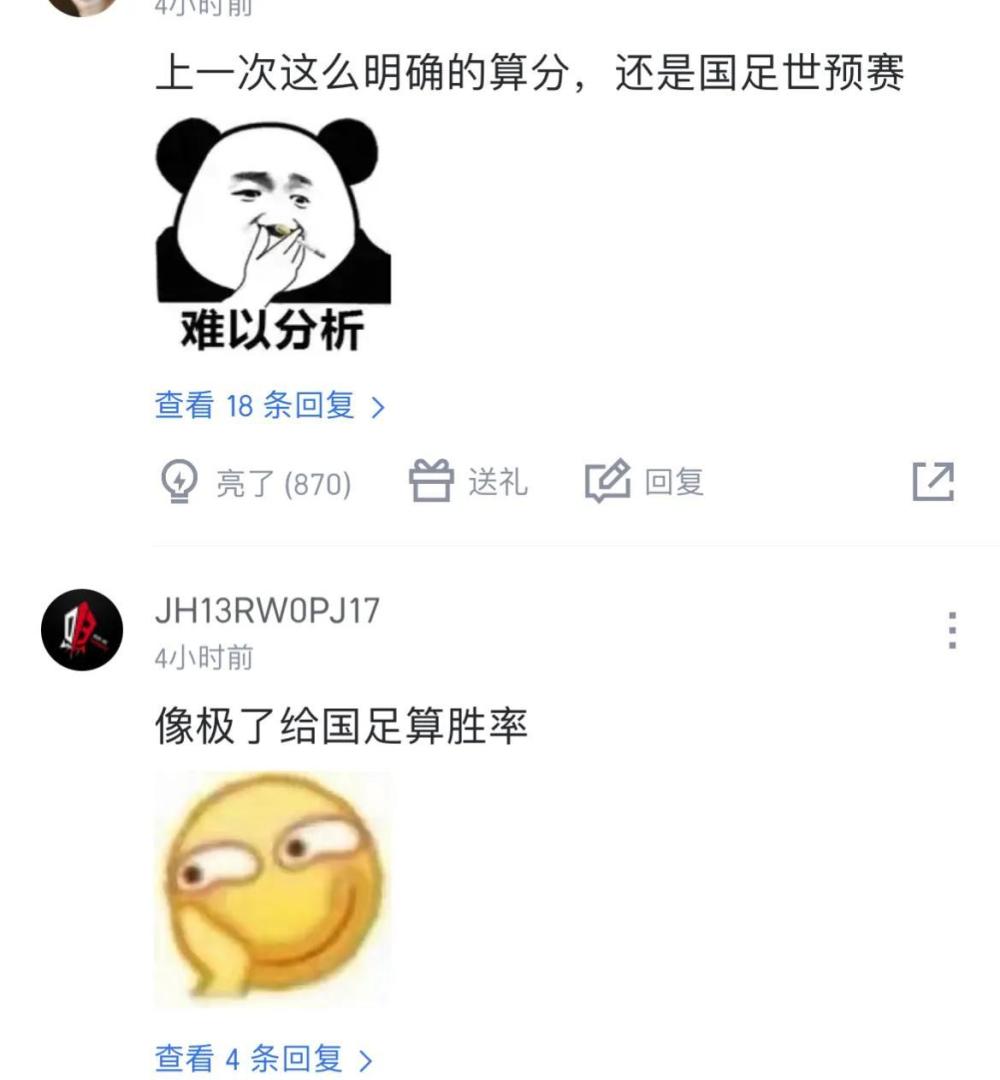The image size is (1000, 1080).
Task: Reply to the 国足世预赛 comment
Action: coord(645,483)
